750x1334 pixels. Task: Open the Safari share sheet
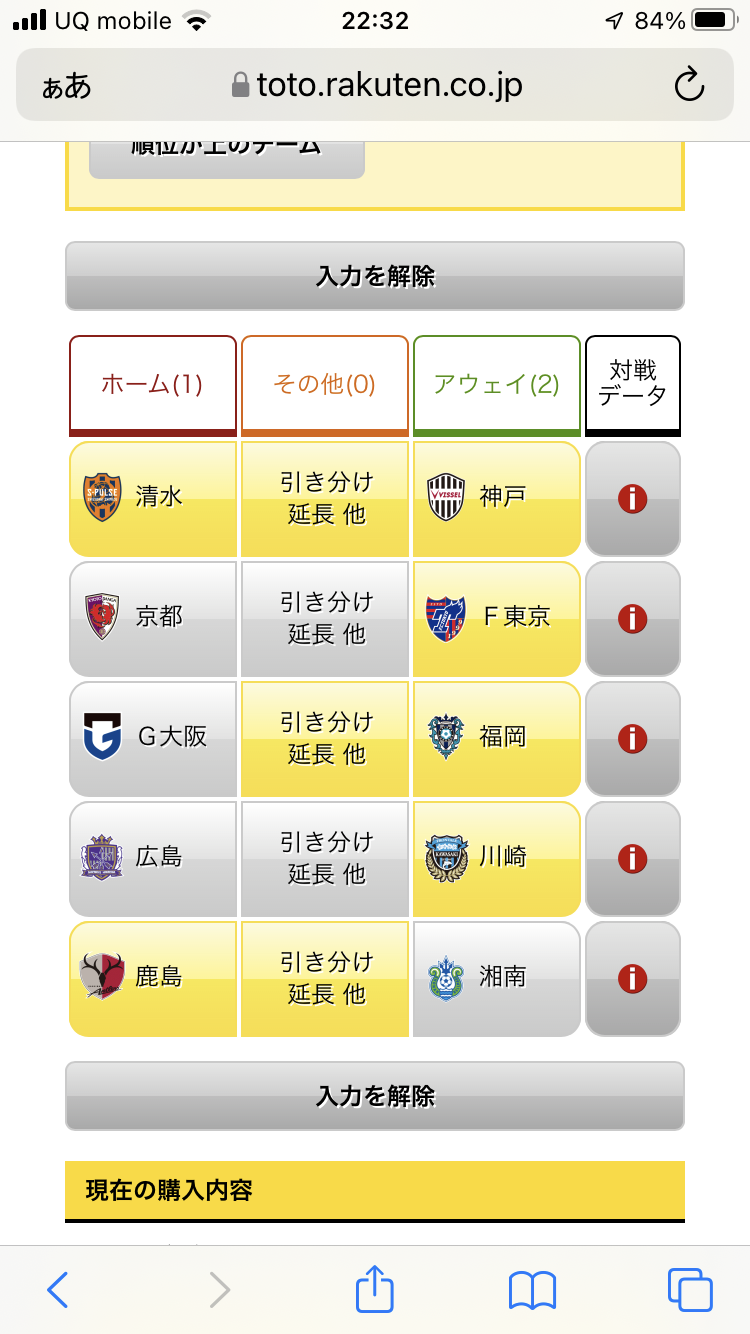point(375,1289)
